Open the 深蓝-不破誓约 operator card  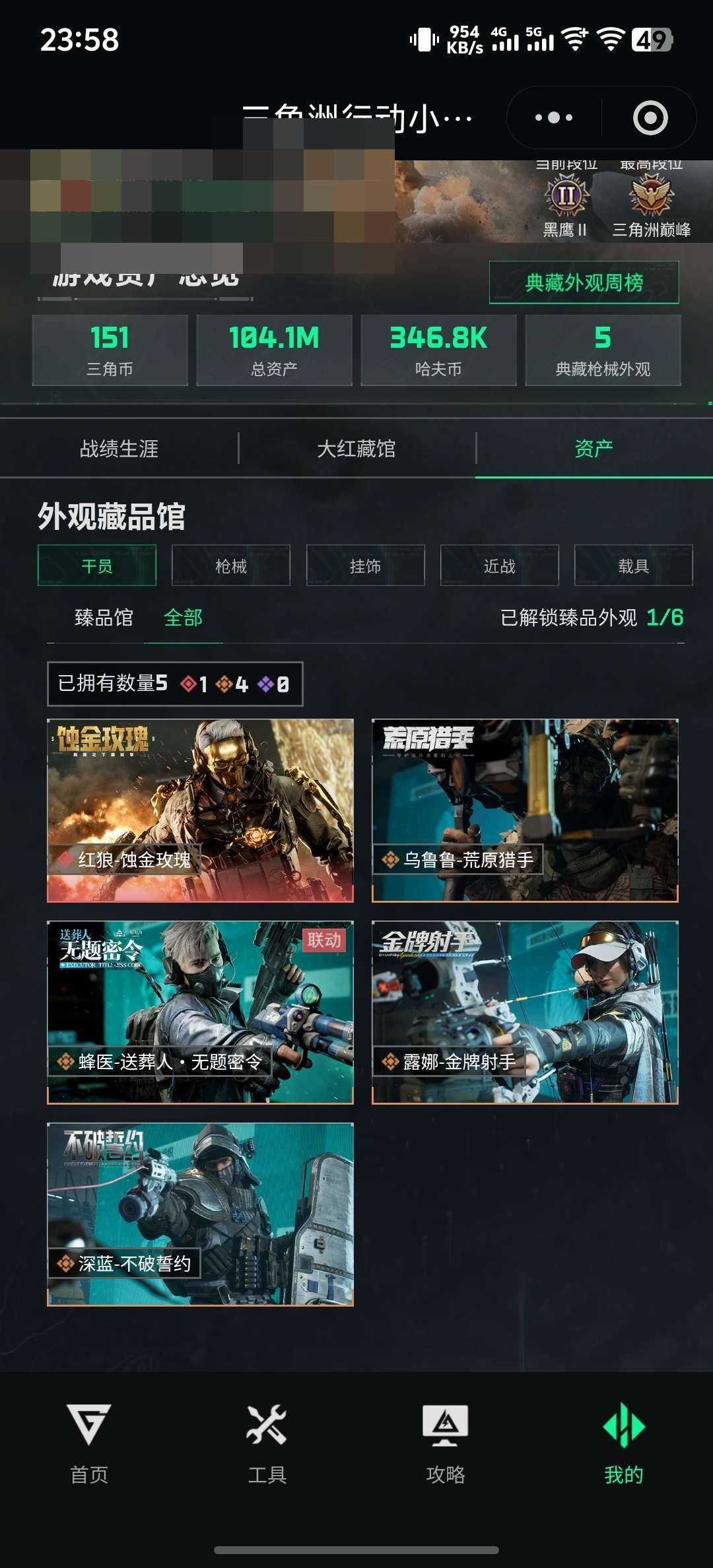[x=198, y=1221]
